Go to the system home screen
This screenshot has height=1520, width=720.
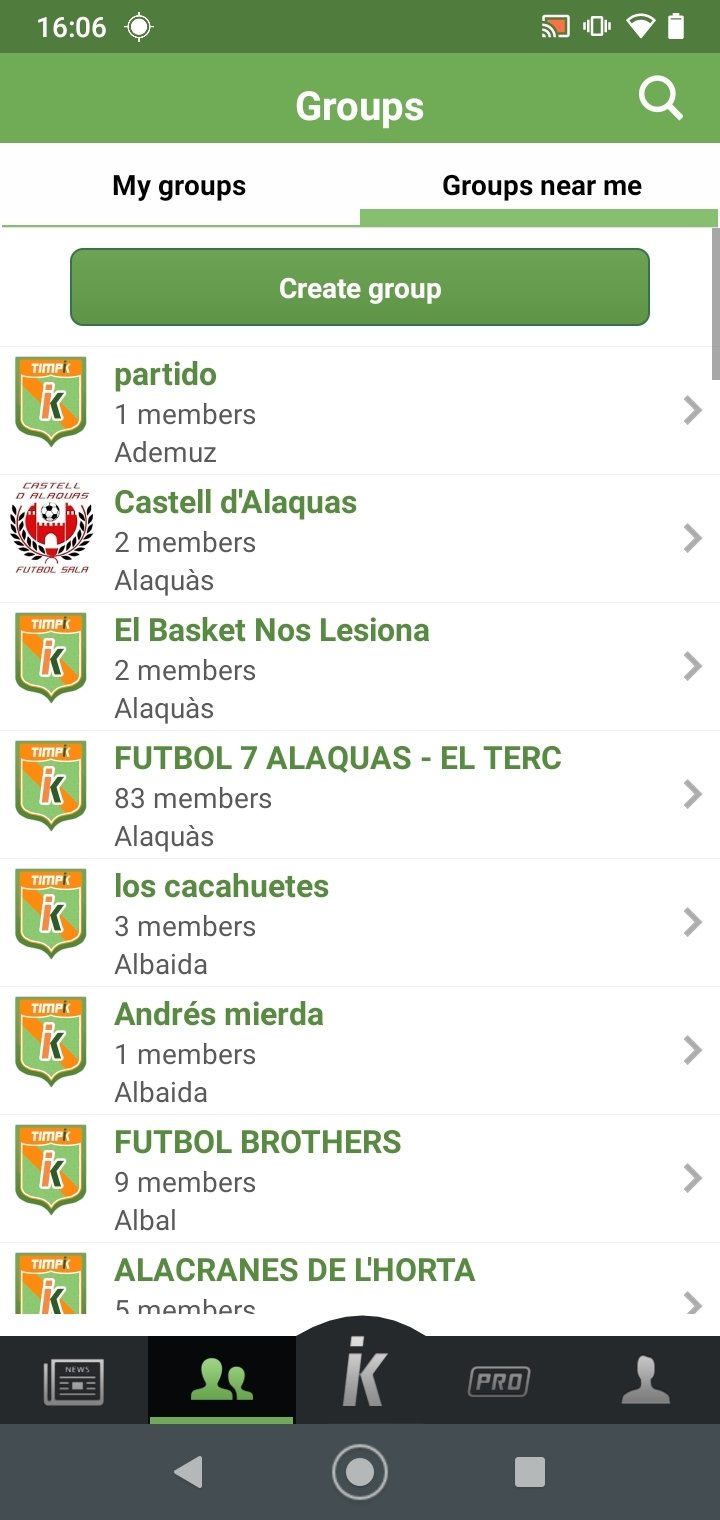[360, 1472]
